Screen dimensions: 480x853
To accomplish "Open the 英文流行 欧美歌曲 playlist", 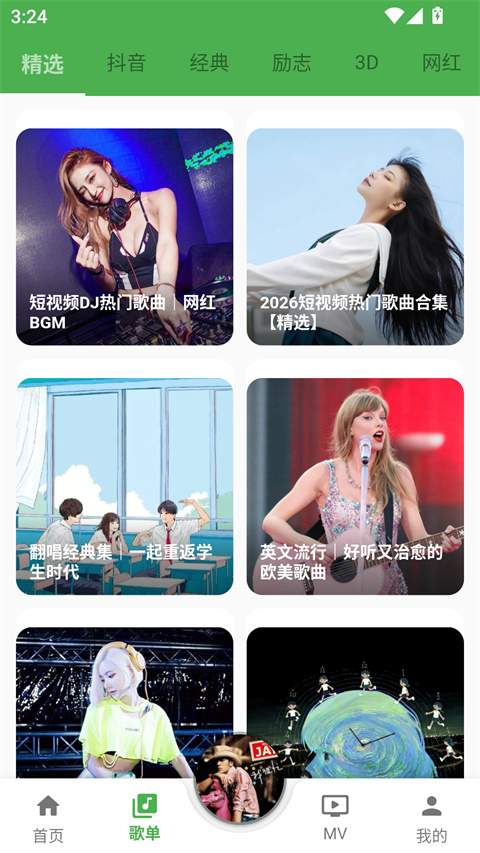I will pos(355,486).
